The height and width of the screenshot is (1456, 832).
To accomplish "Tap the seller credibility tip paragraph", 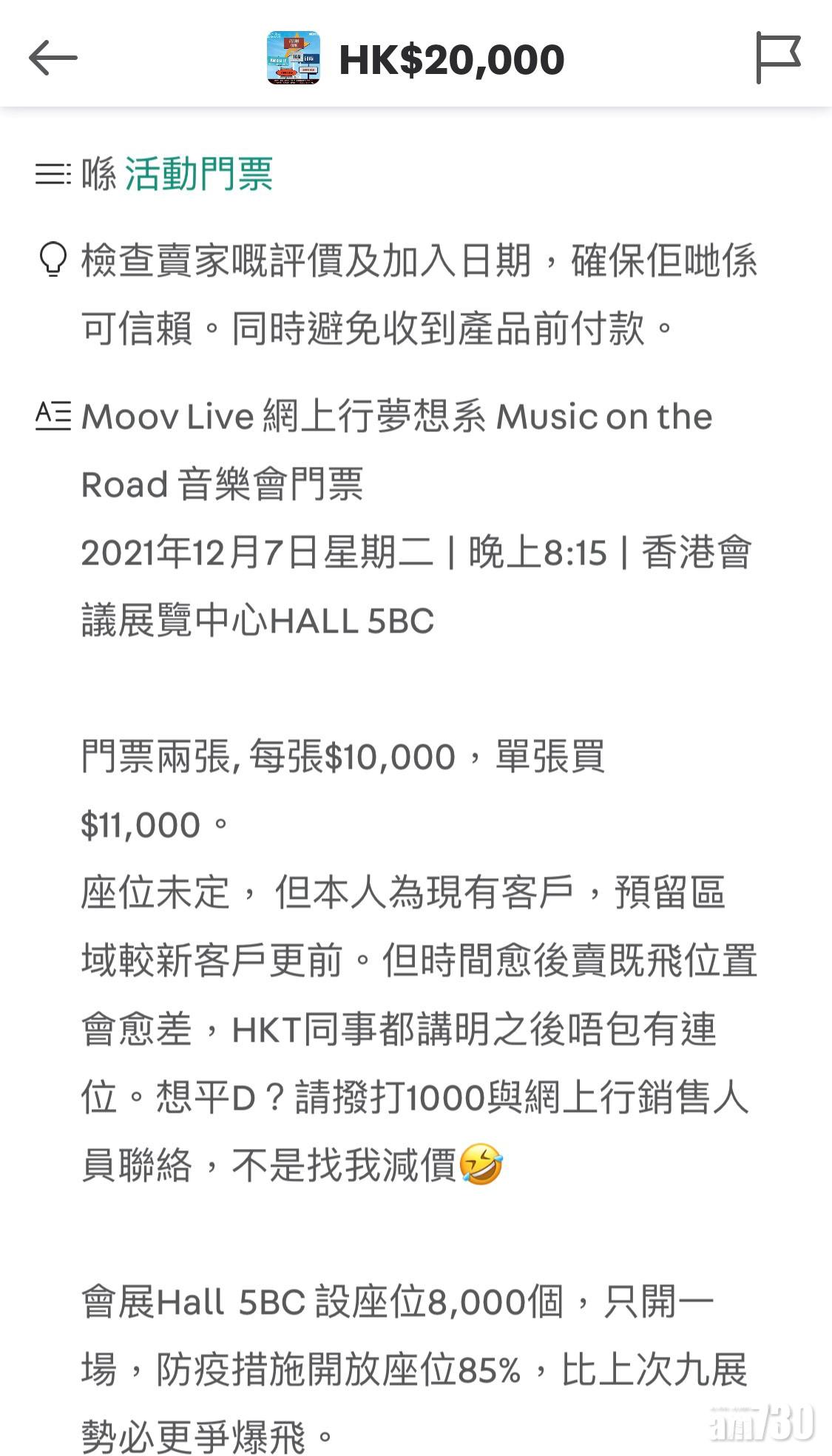I will (x=414, y=296).
